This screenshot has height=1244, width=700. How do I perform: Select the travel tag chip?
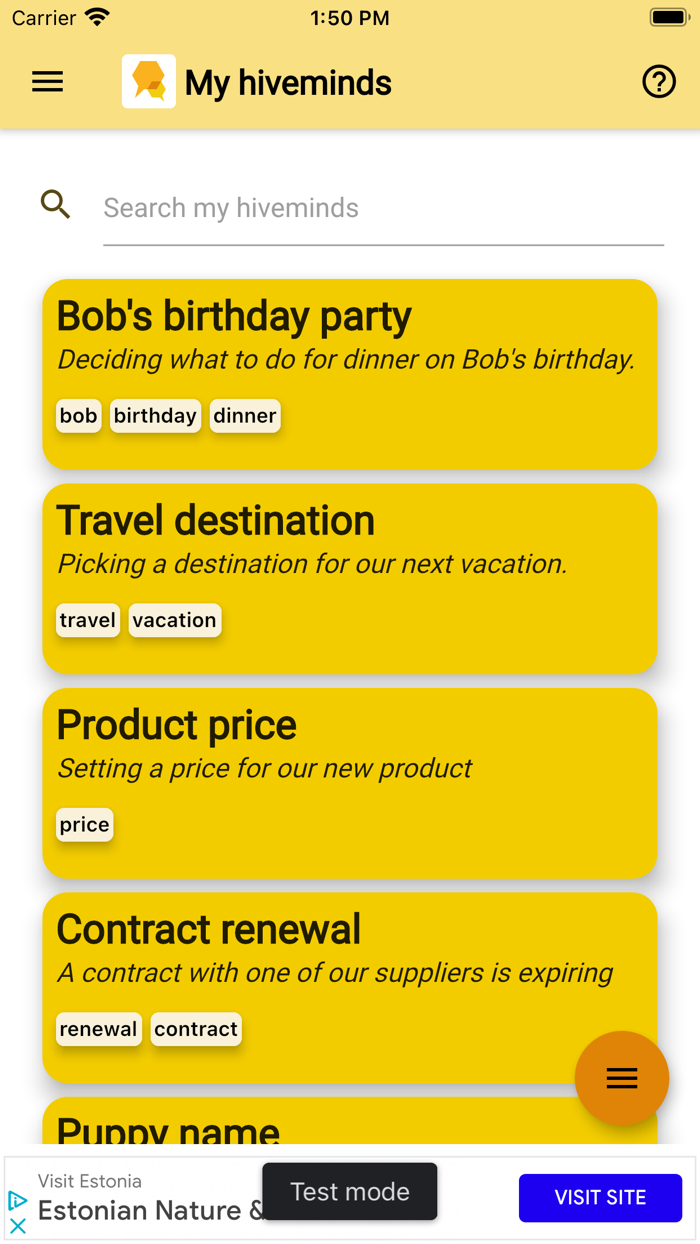pos(88,620)
